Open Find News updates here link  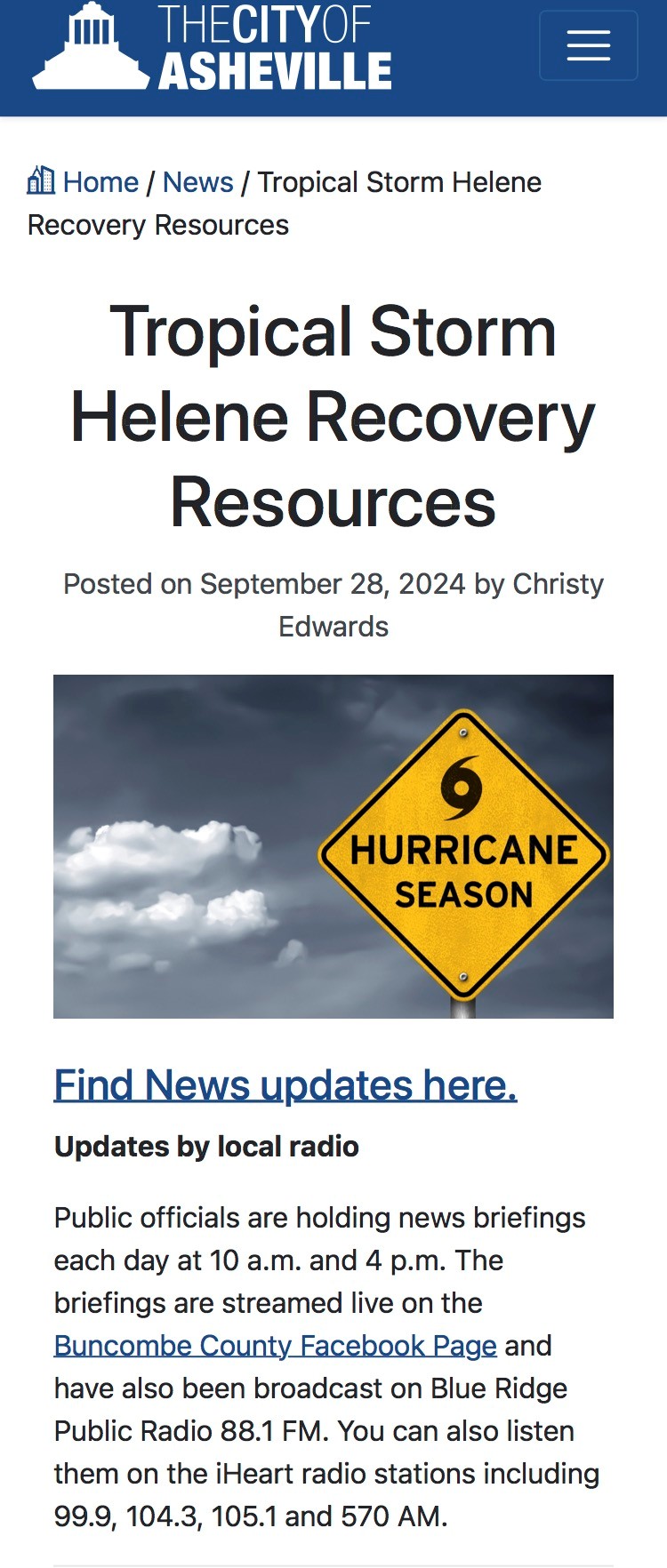285,1085
